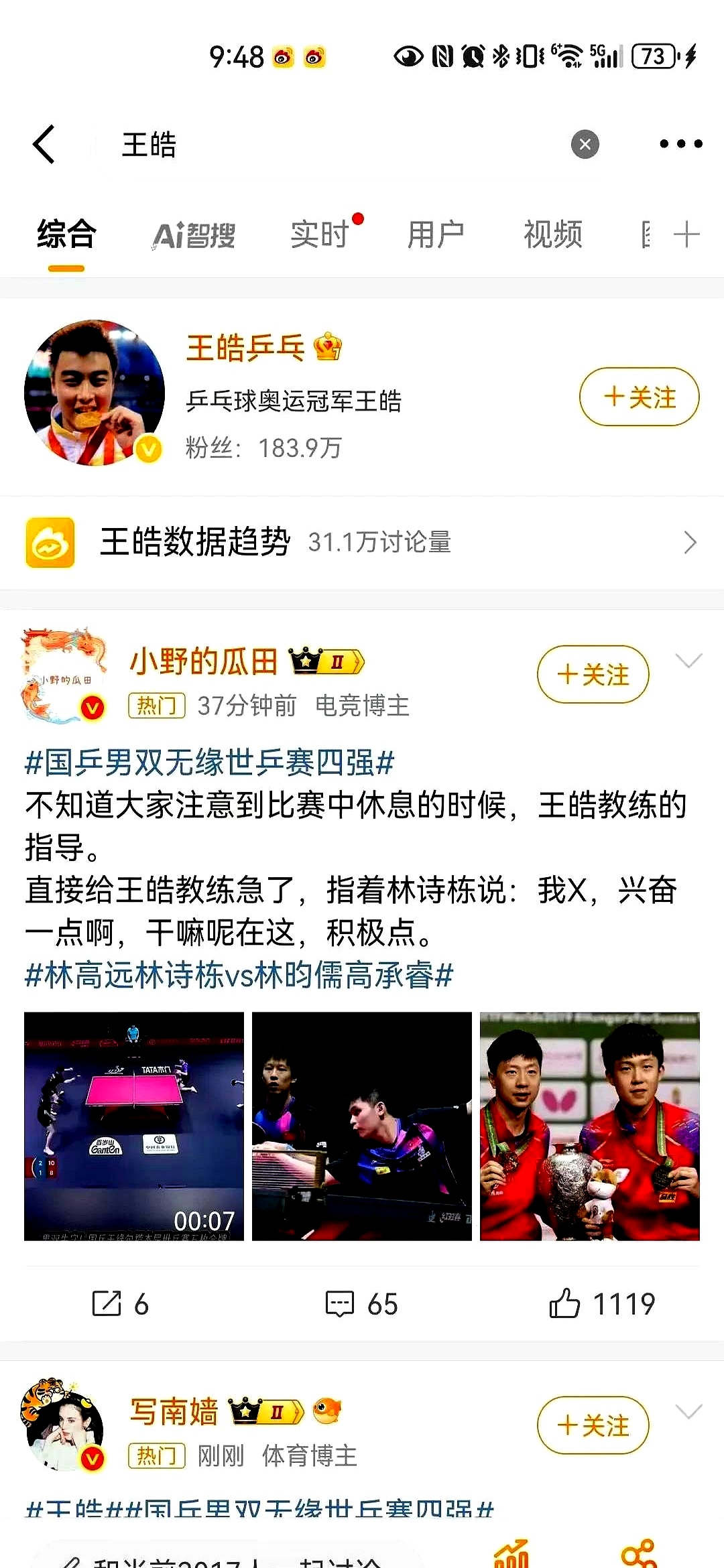724x1568 pixels.
Task: Switch to the 视频 tab
Action: [551, 235]
